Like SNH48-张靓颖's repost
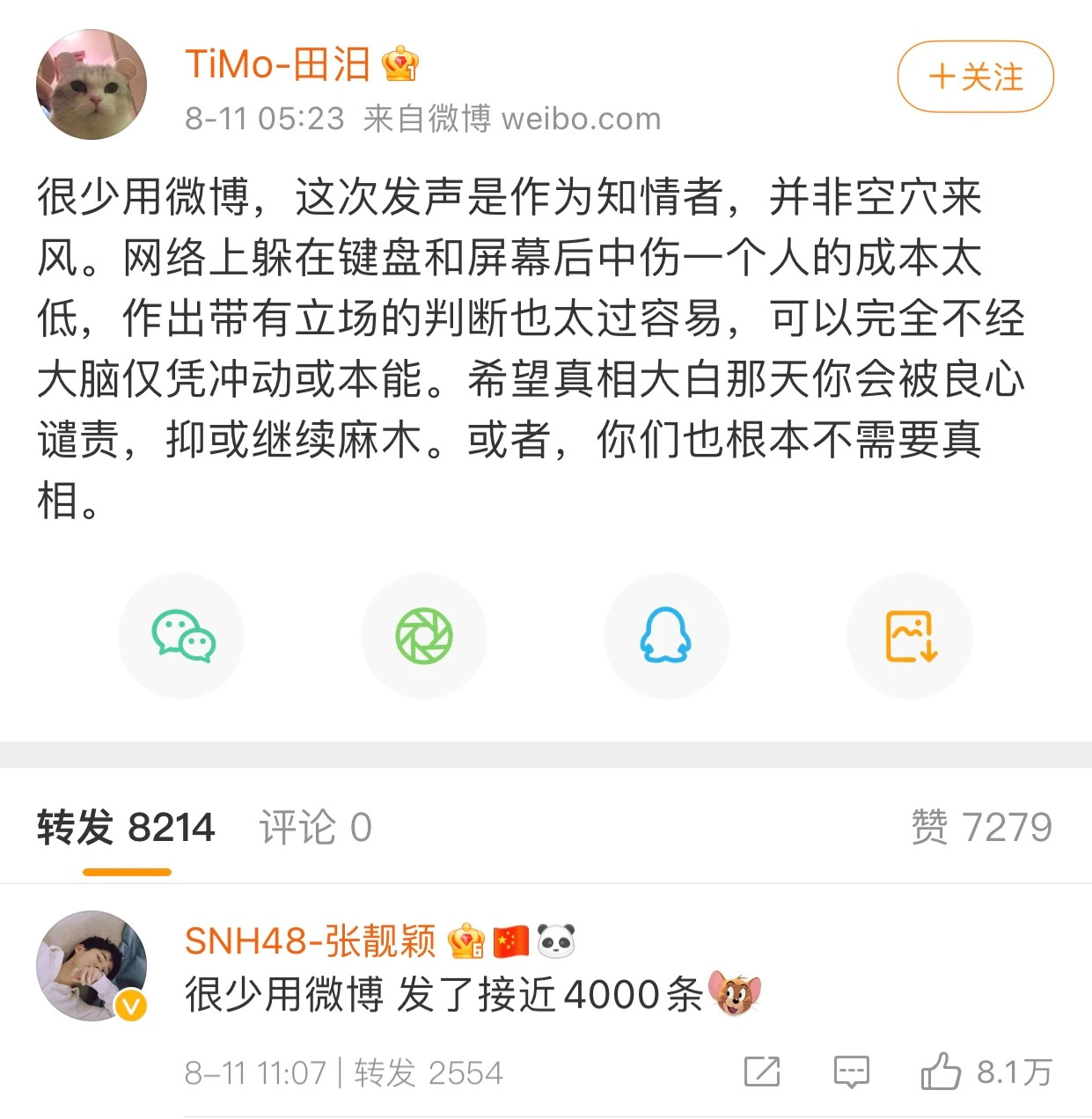 pos(941,1071)
